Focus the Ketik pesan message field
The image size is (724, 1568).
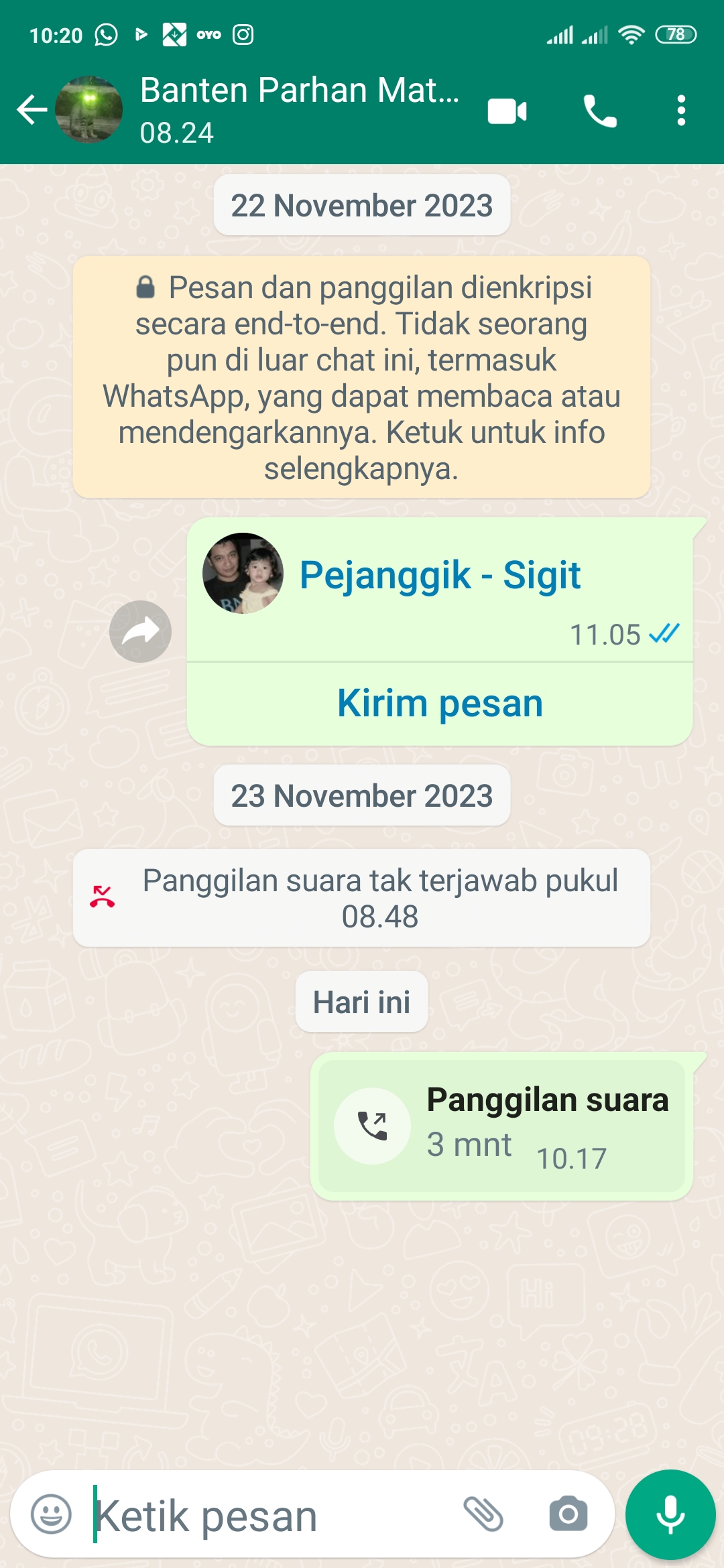click(268, 1516)
